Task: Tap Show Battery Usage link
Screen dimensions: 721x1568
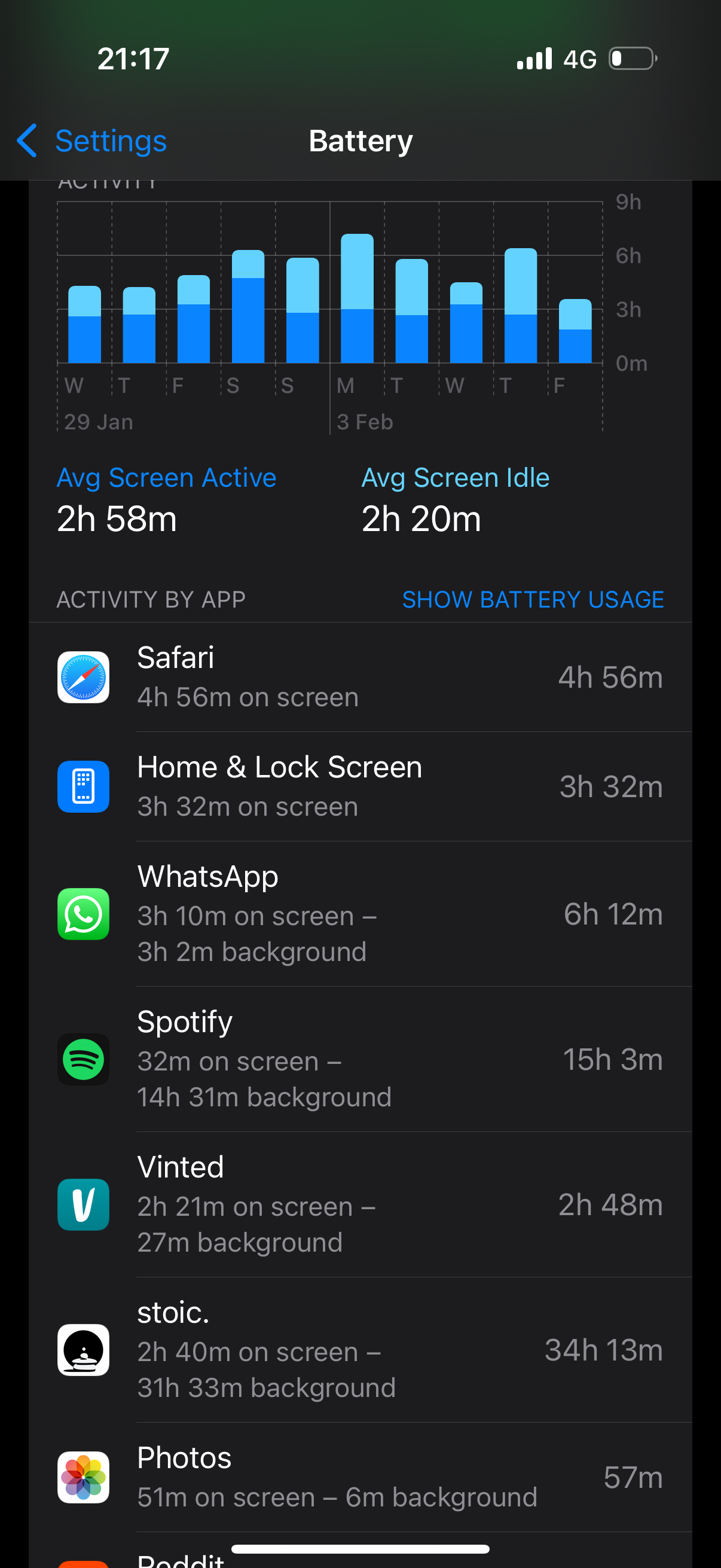Action: (533, 600)
